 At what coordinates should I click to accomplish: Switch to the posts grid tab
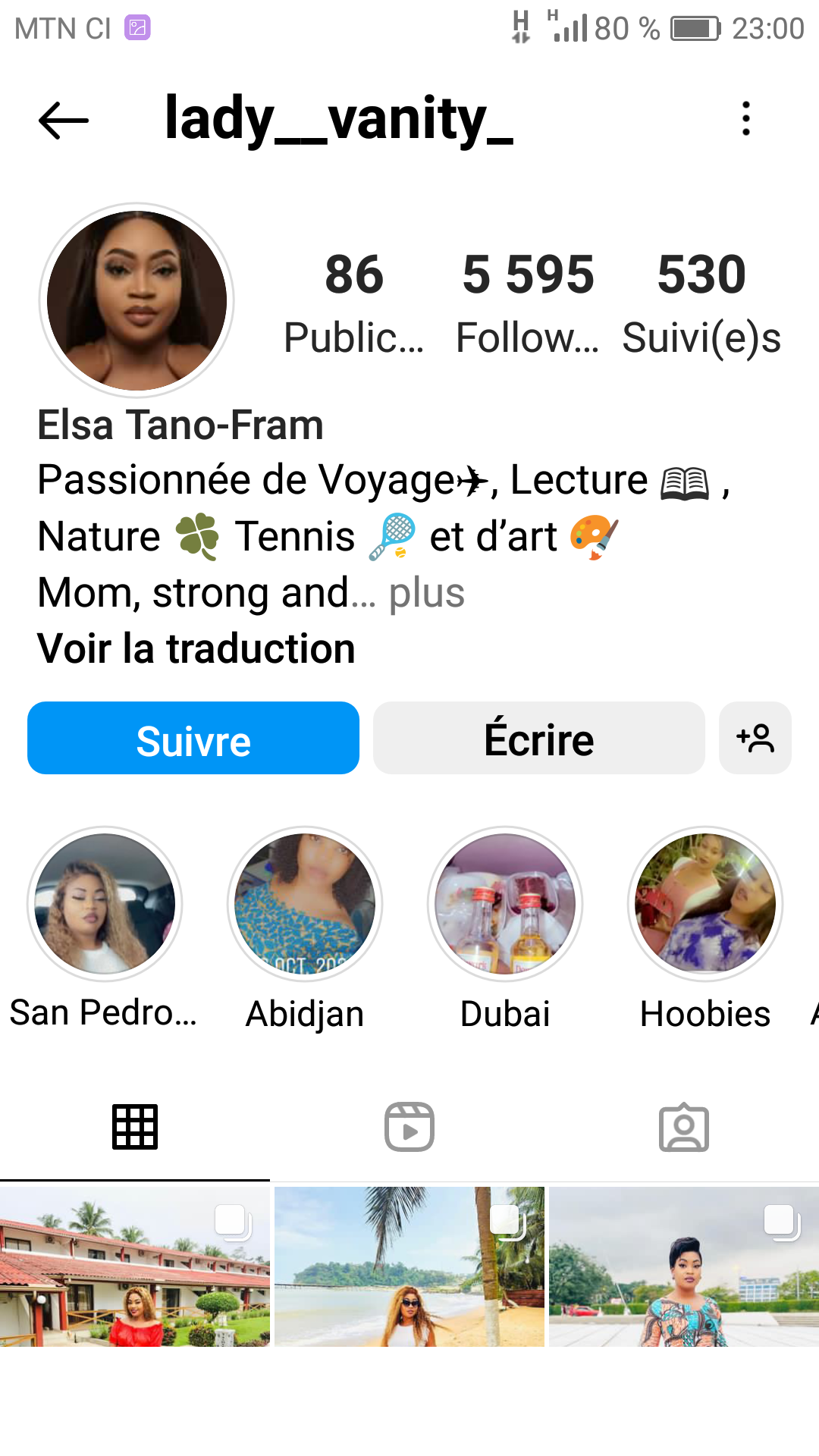135,1127
